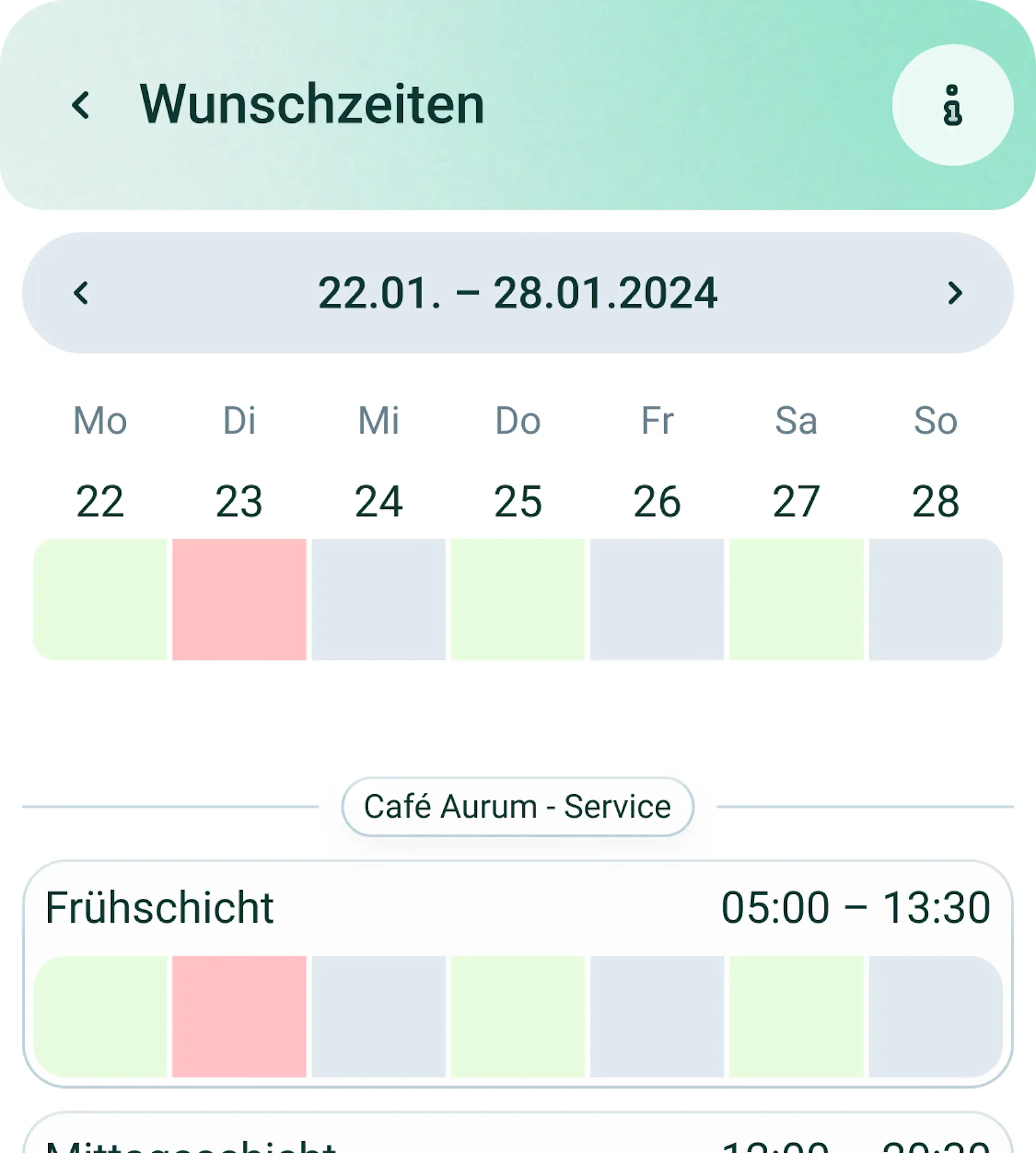Screen dimensions: 1036x1153
Task: Select the overview cell under Mo 22
Action: (100, 599)
